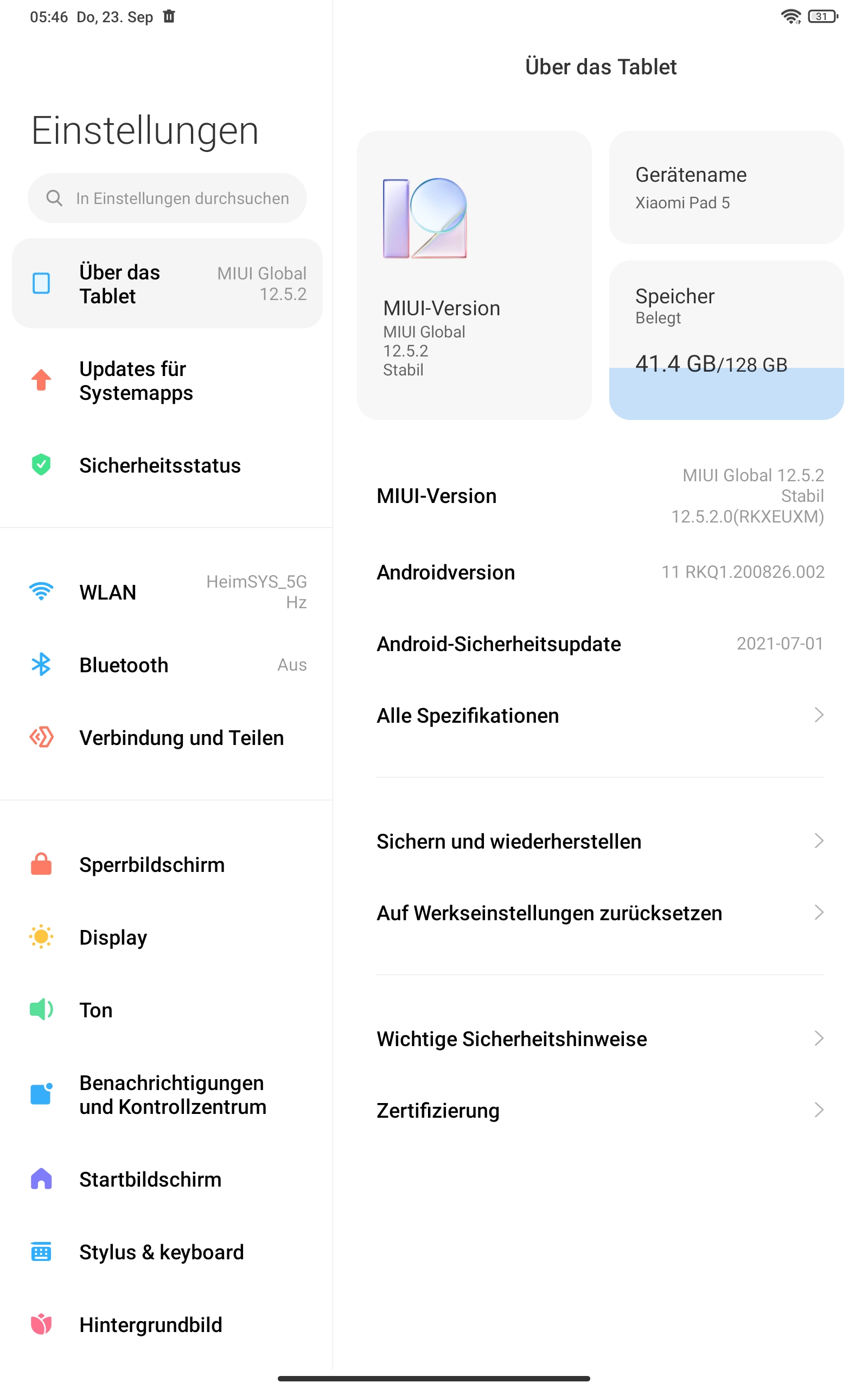Open Stylus & keyboard settings
The image size is (868, 1389).
coord(167,1252)
